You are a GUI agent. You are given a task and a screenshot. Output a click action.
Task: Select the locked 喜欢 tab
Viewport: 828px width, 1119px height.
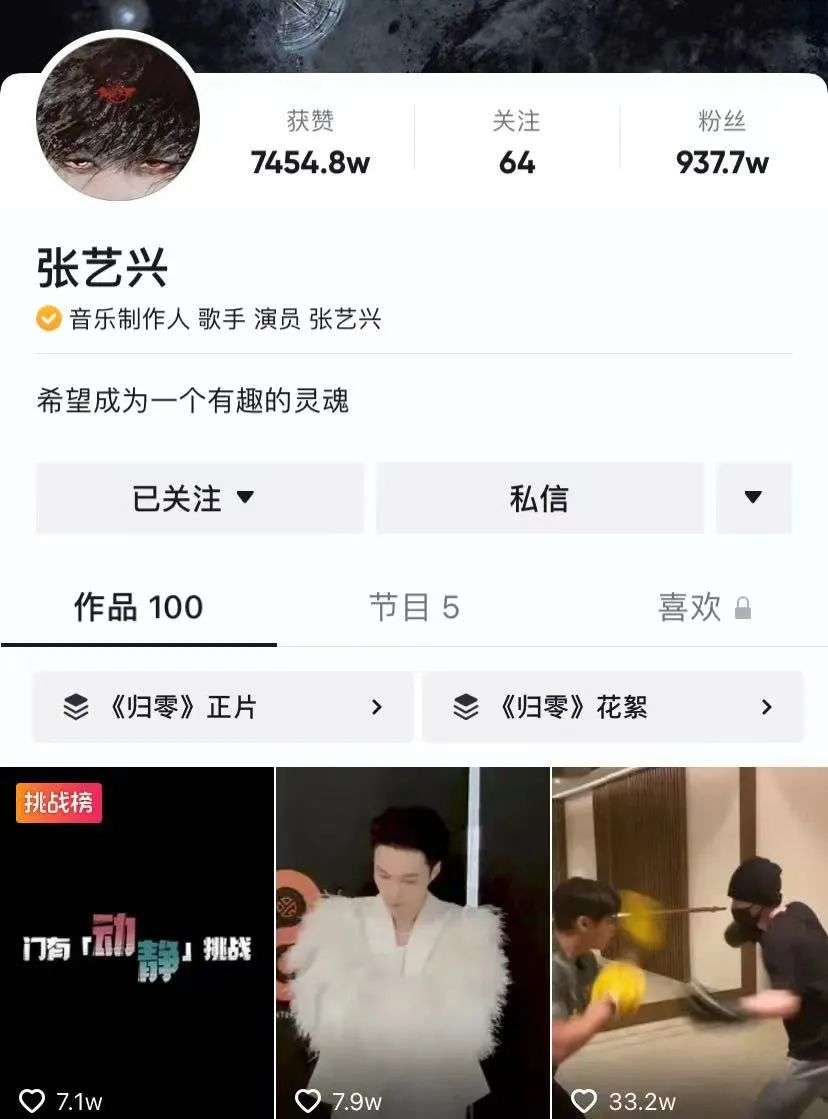(704, 607)
